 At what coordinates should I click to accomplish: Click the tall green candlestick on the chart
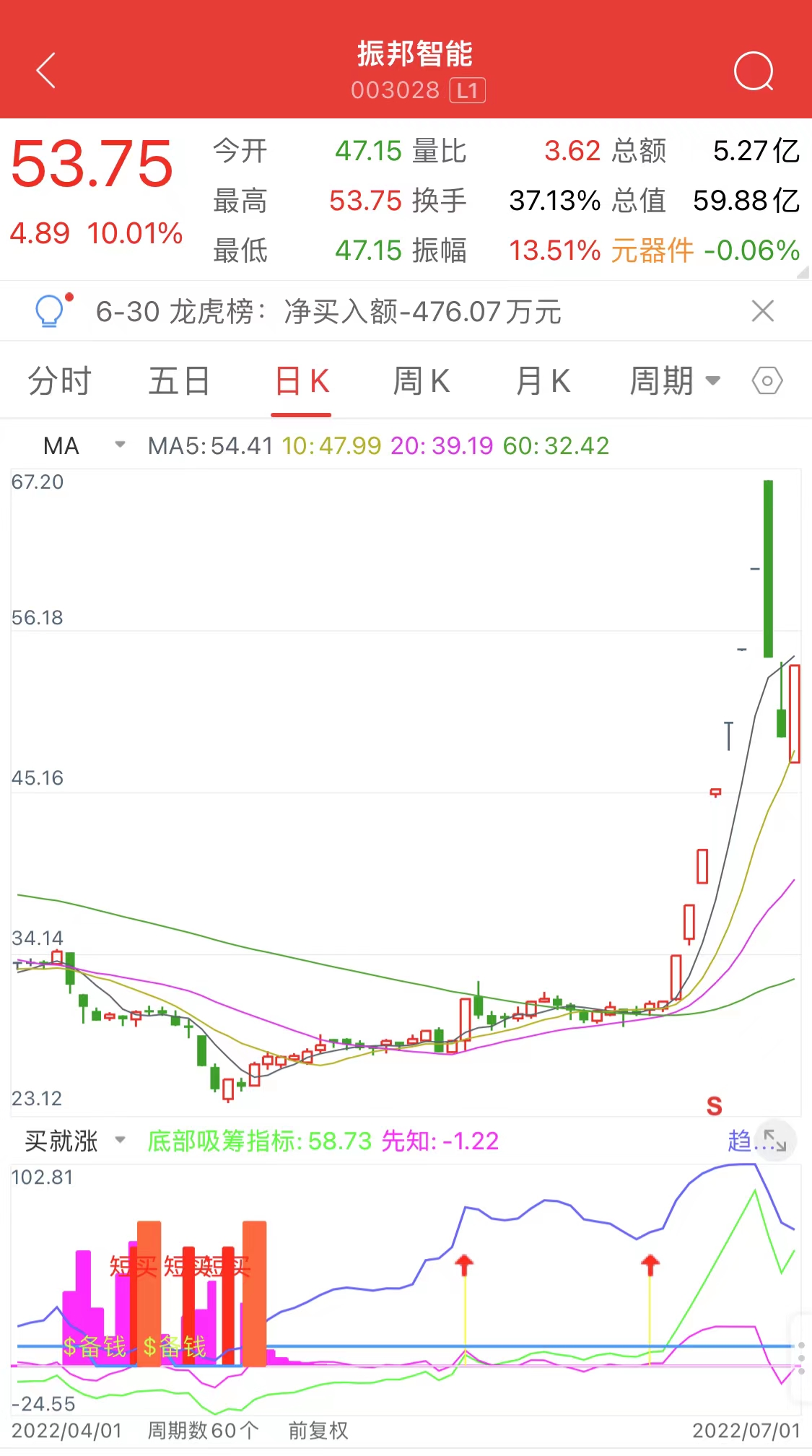click(x=767, y=570)
